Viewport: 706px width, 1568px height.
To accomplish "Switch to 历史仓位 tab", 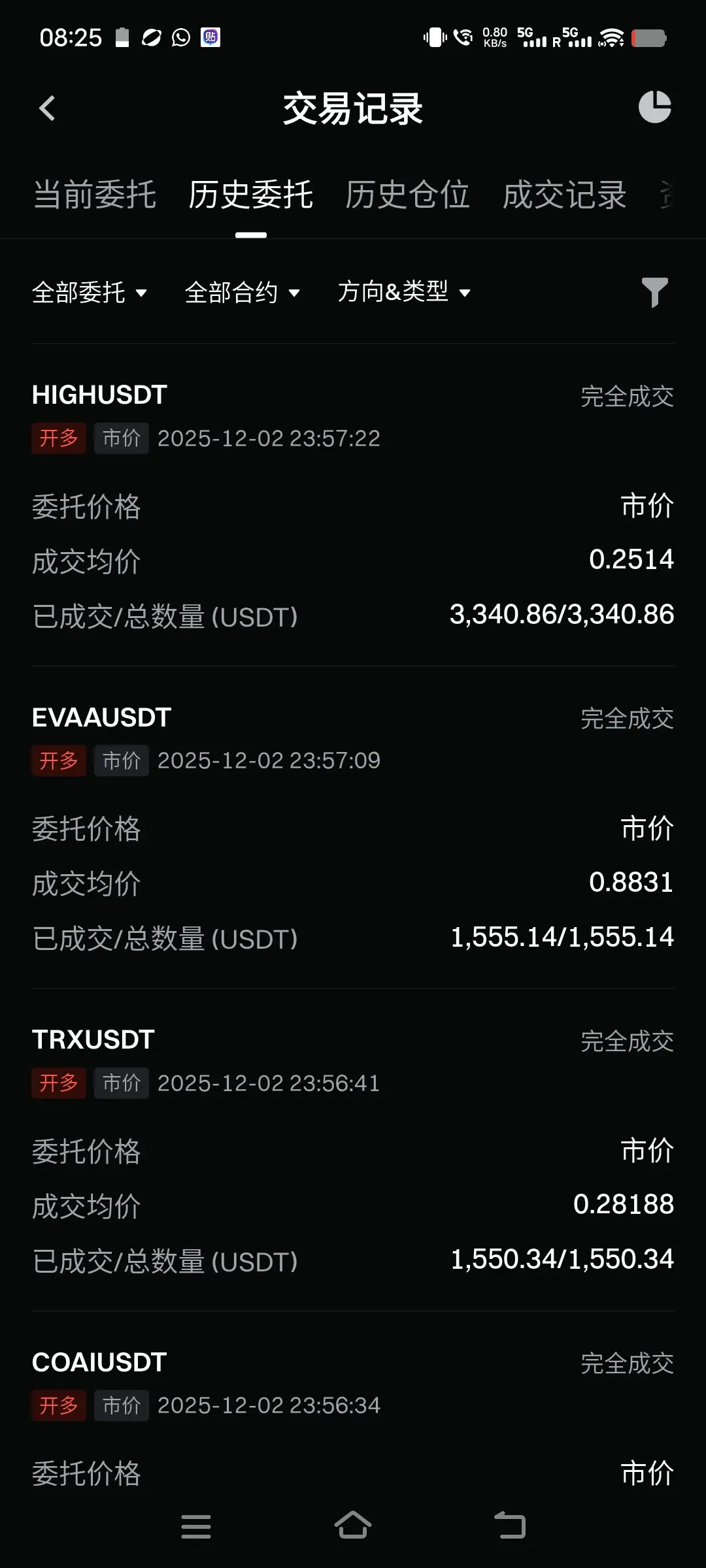I will (407, 195).
